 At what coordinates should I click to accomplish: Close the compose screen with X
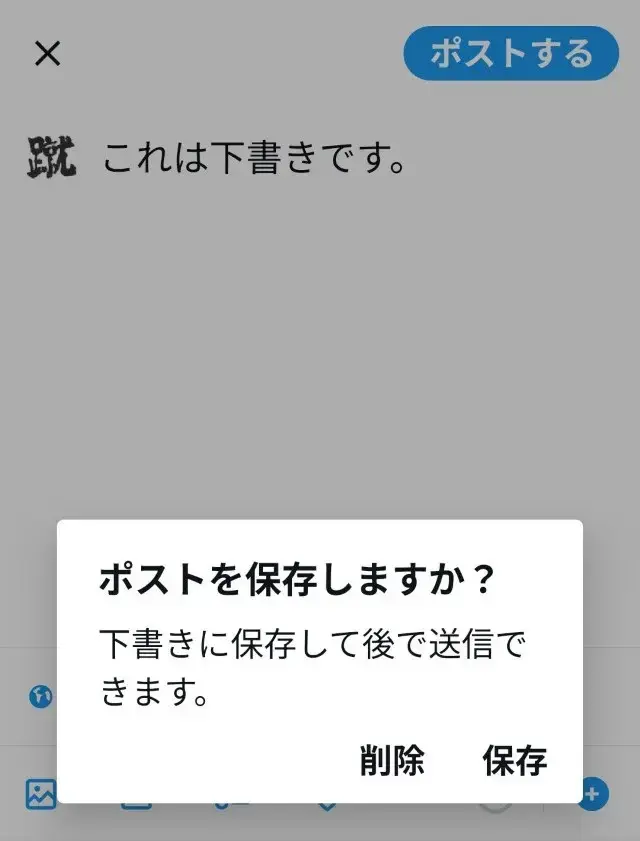48,54
